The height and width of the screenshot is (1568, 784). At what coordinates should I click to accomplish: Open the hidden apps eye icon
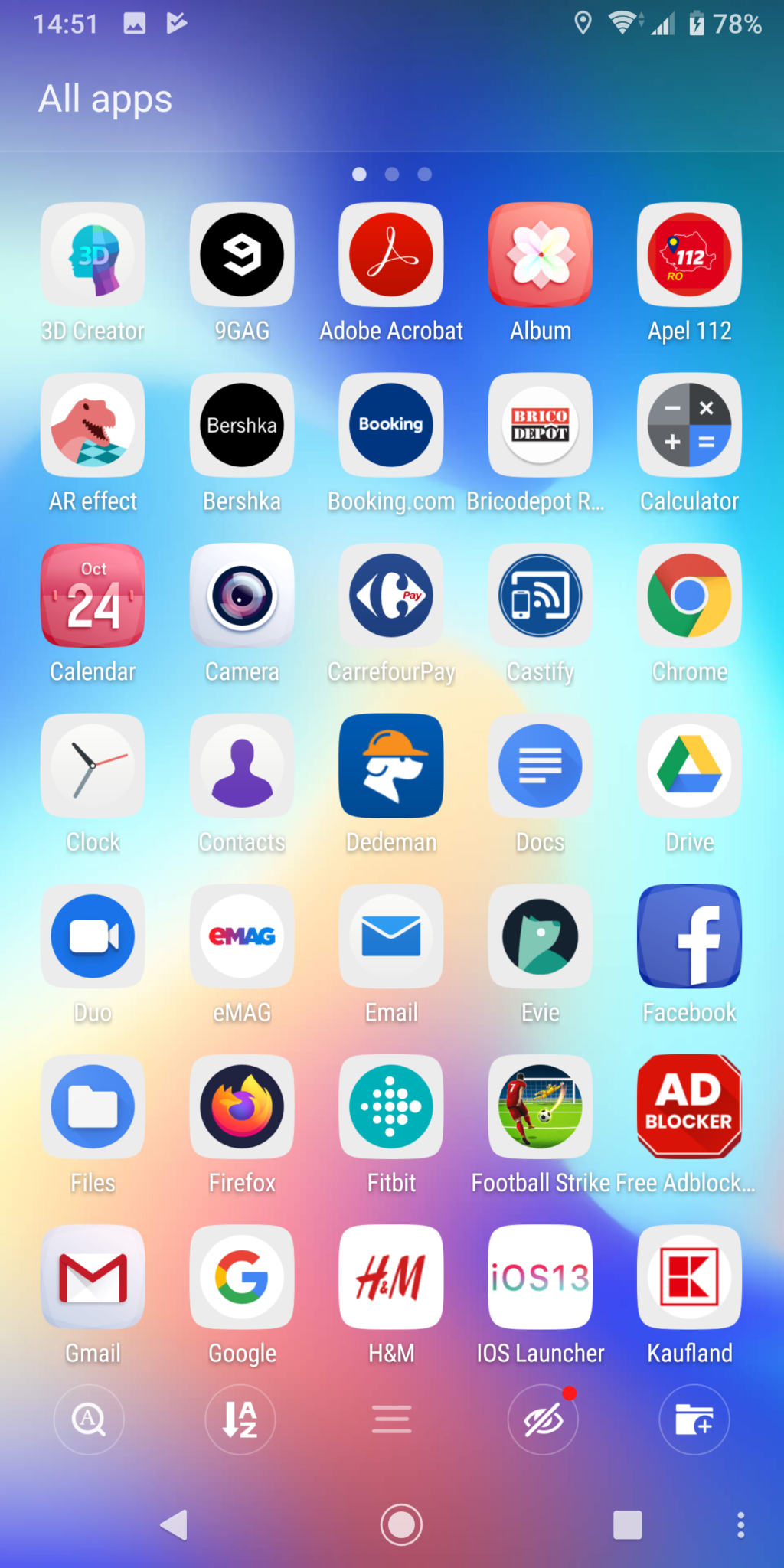[543, 1419]
